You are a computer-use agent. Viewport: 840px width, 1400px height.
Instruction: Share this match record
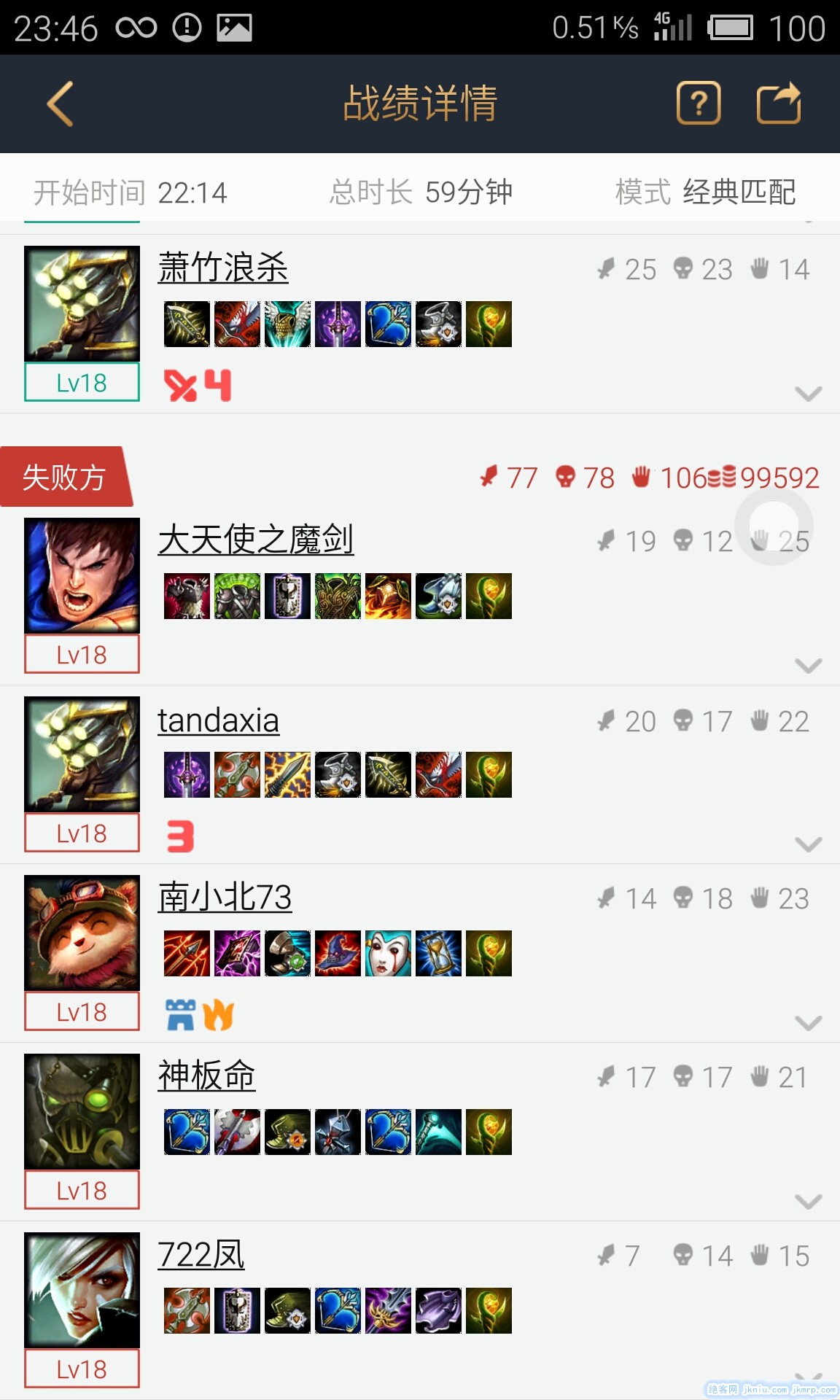click(778, 104)
